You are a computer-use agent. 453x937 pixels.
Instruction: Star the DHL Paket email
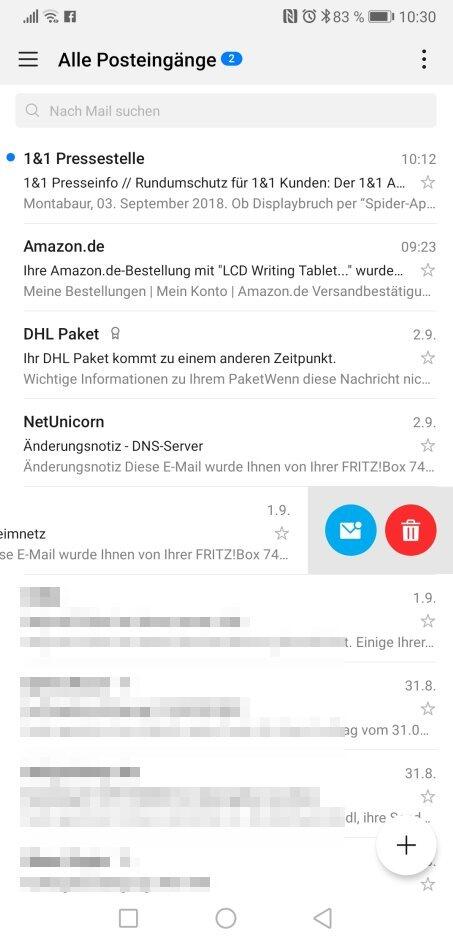[x=428, y=358]
